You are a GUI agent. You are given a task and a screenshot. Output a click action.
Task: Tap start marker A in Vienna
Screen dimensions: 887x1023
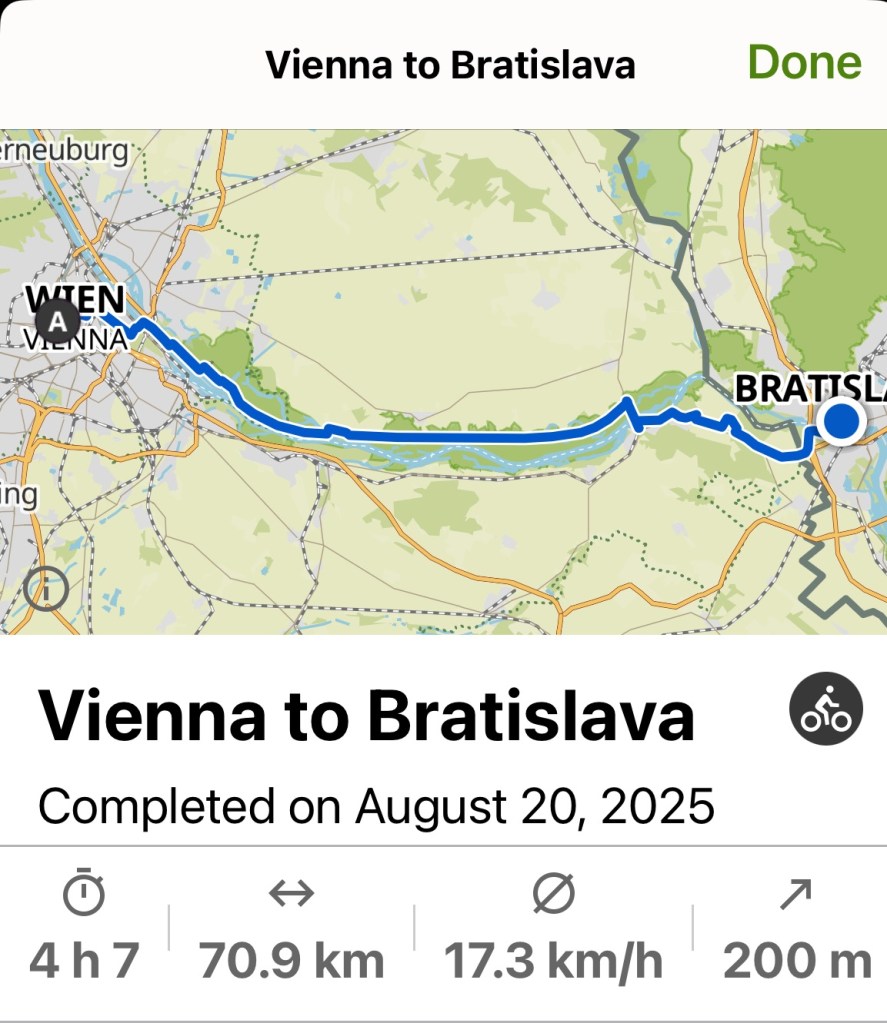click(x=58, y=322)
